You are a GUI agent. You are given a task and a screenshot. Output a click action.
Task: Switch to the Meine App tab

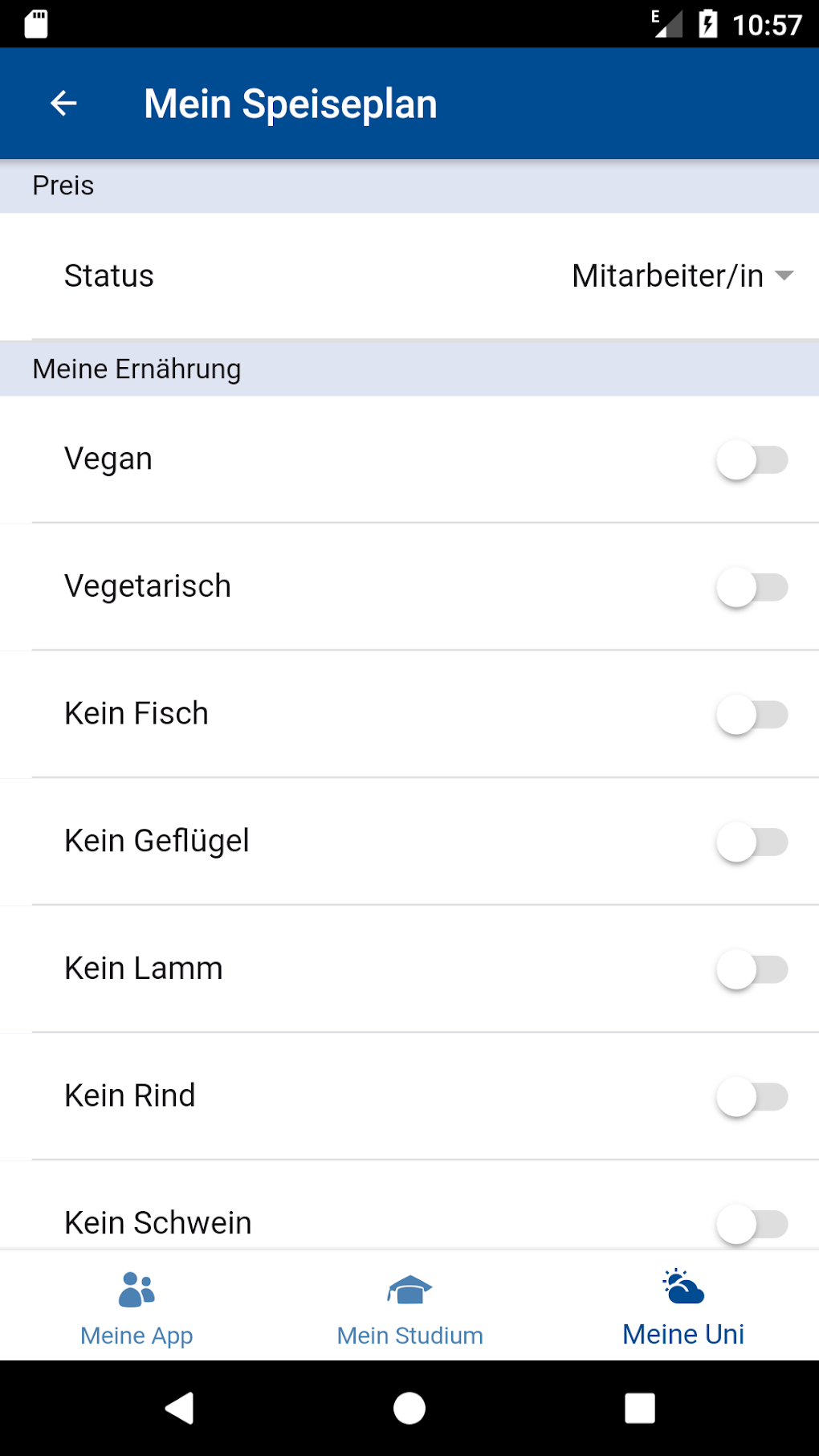click(136, 1307)
